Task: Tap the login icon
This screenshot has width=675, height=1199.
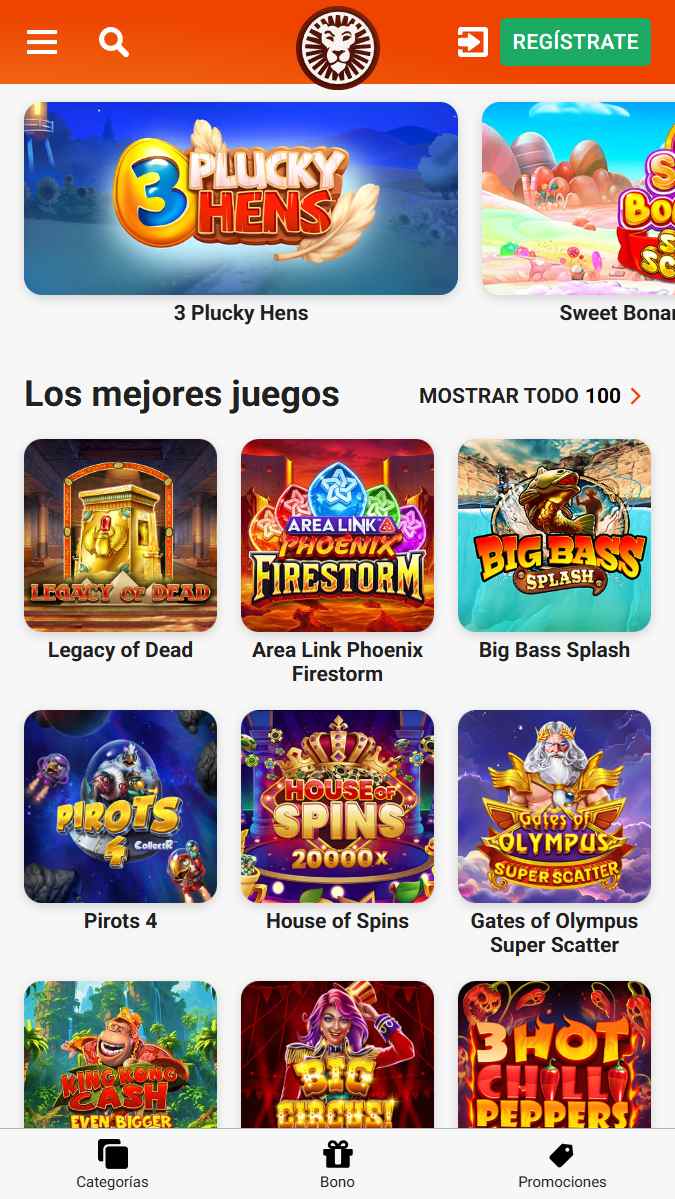Action: tap(472, 41)
